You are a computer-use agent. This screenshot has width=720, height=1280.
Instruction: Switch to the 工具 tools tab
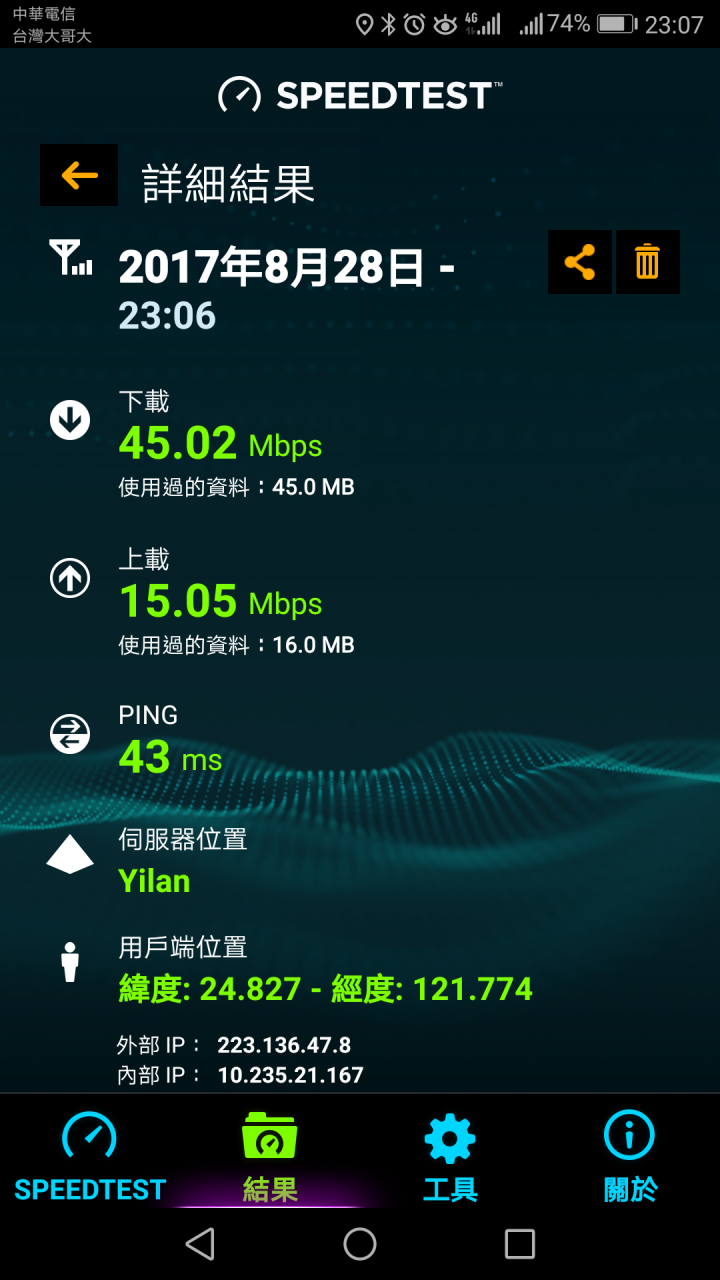(x=450, y=1158)
